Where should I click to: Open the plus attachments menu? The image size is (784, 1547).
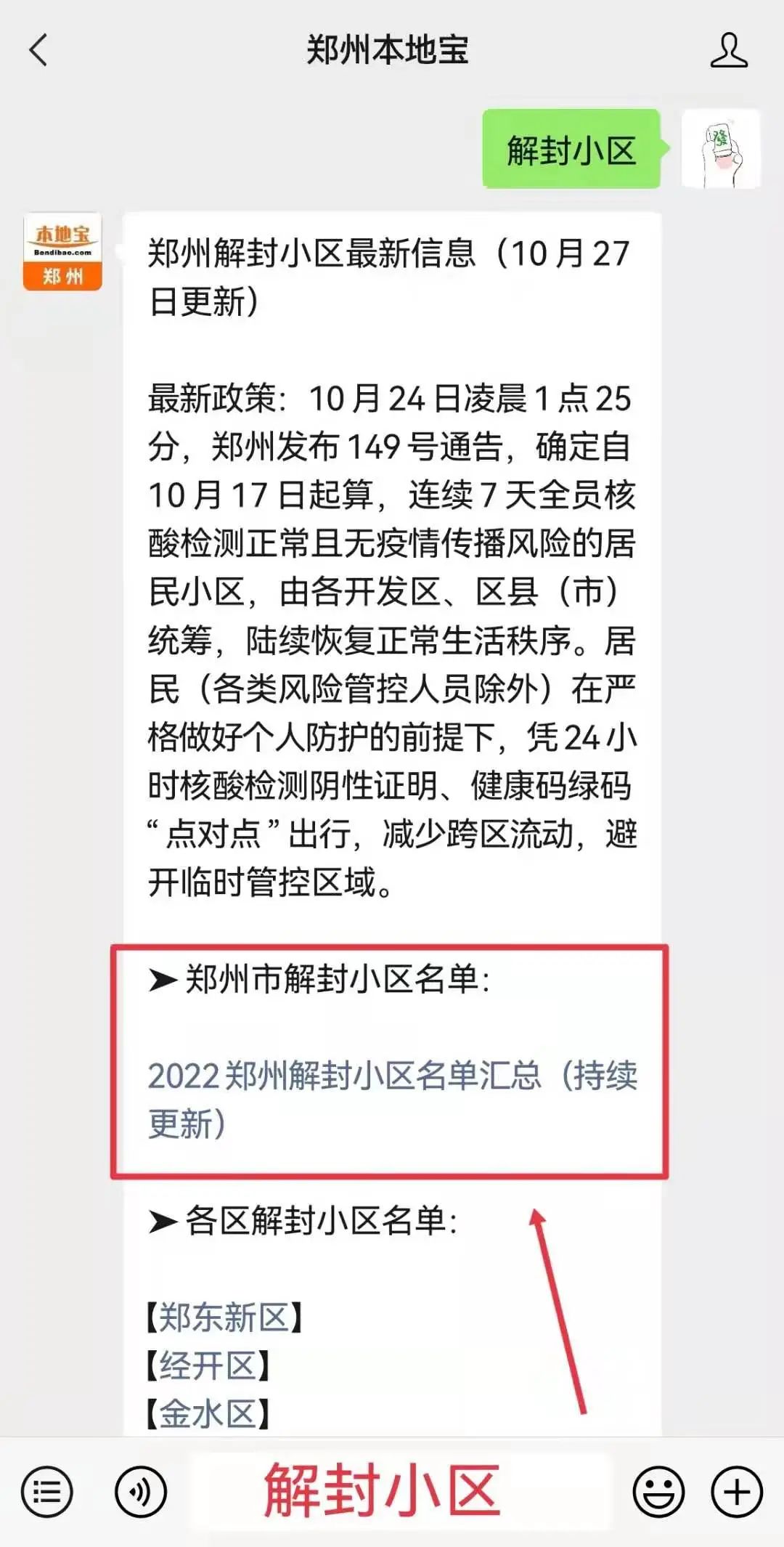(737, 1492)
